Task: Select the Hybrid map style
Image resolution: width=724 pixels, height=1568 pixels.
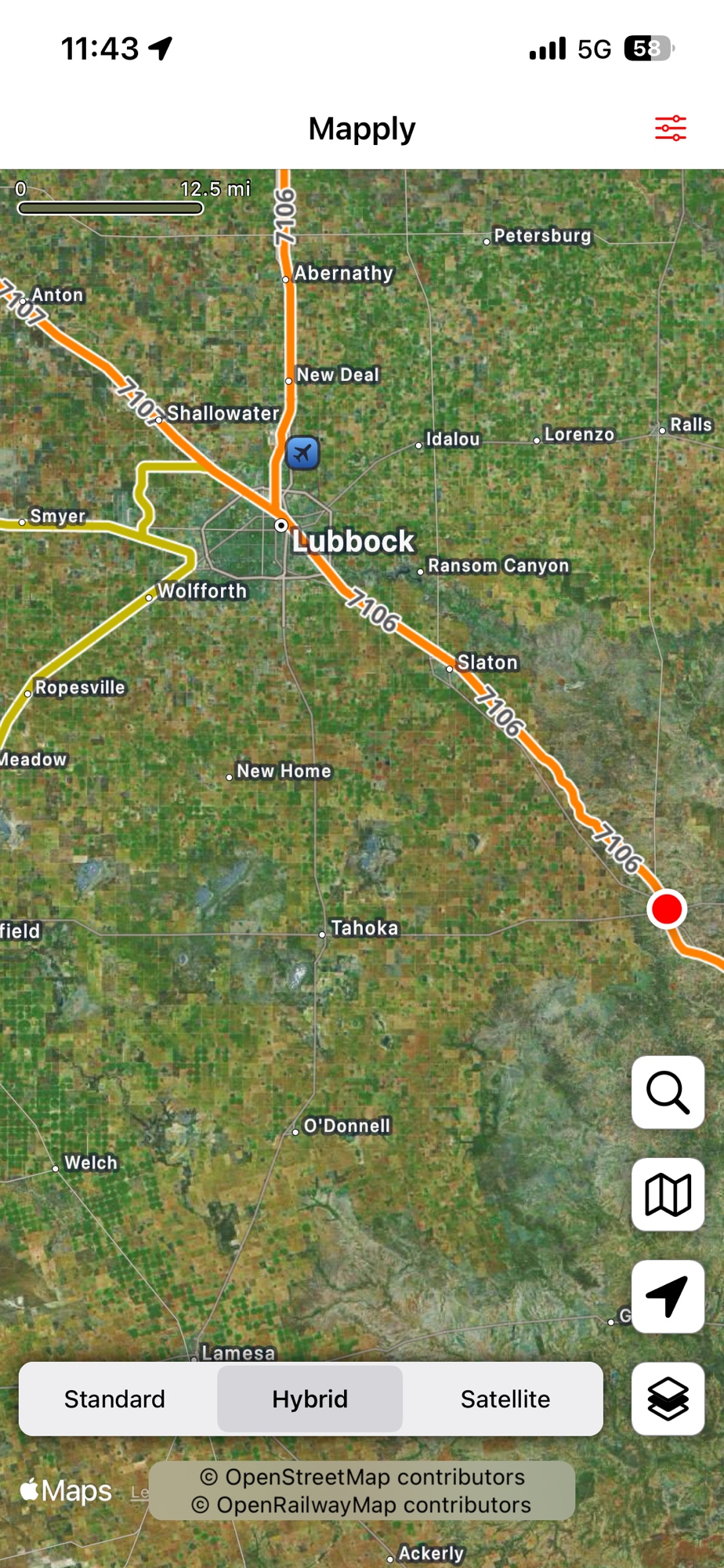Action: 310,1399
